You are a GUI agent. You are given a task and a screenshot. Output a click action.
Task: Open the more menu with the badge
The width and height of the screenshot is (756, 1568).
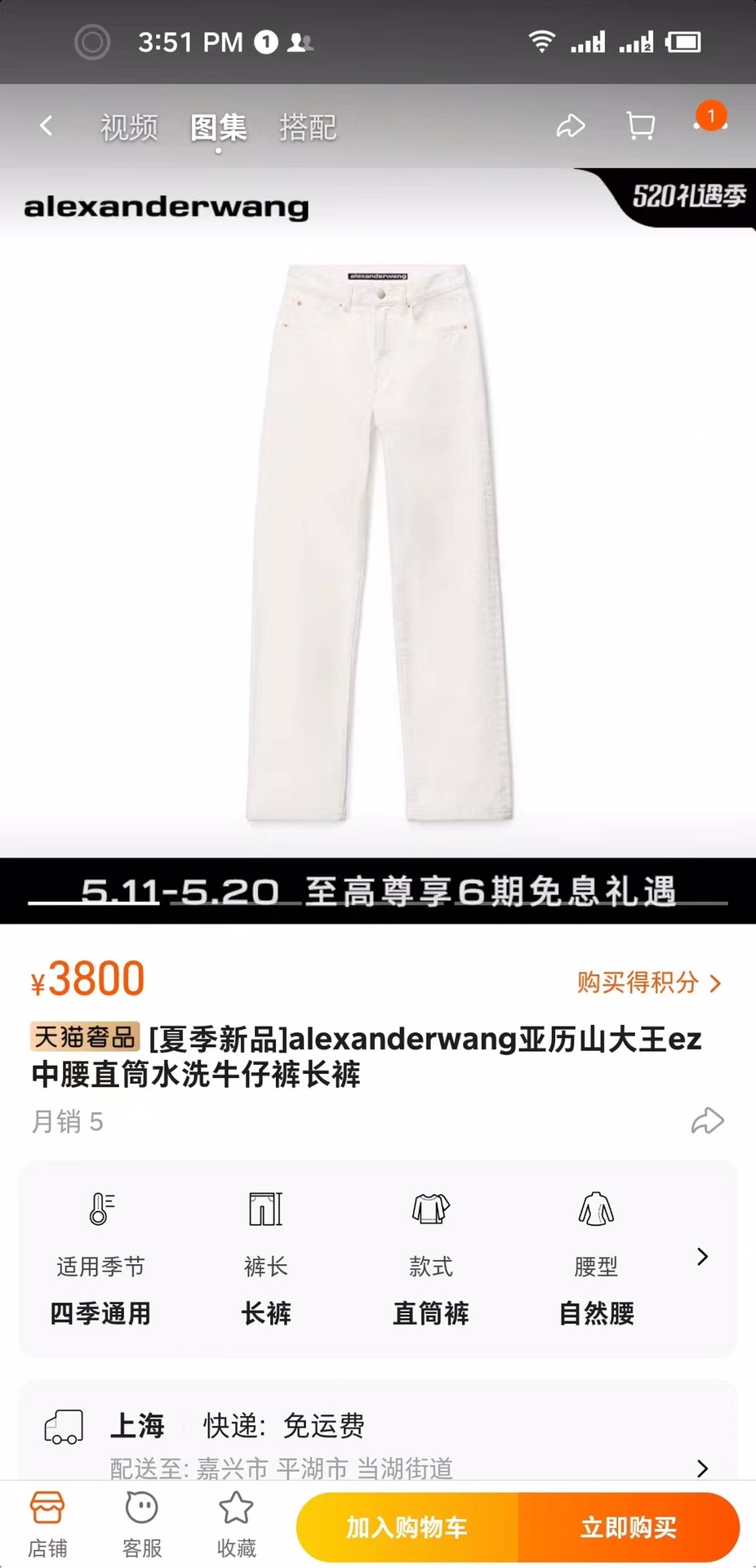[x=709, y=121]
